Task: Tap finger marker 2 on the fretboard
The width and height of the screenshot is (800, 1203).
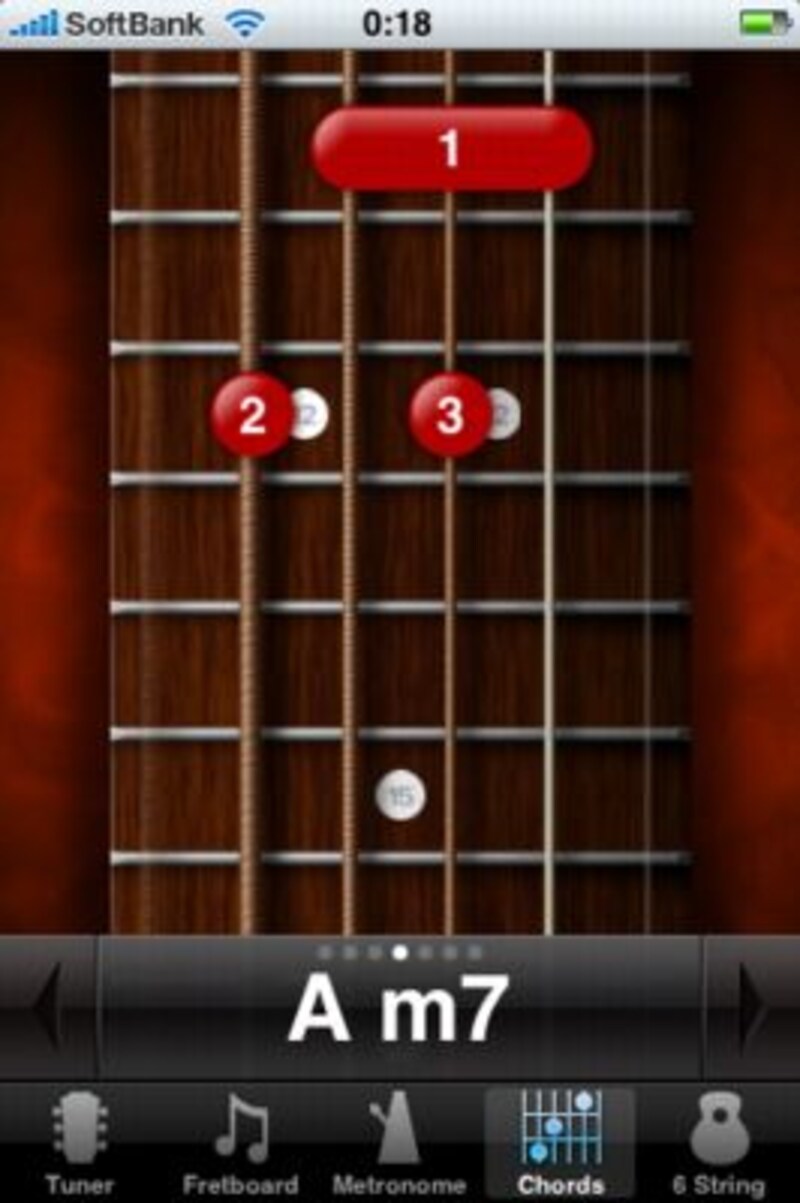Action: (252, 416)
